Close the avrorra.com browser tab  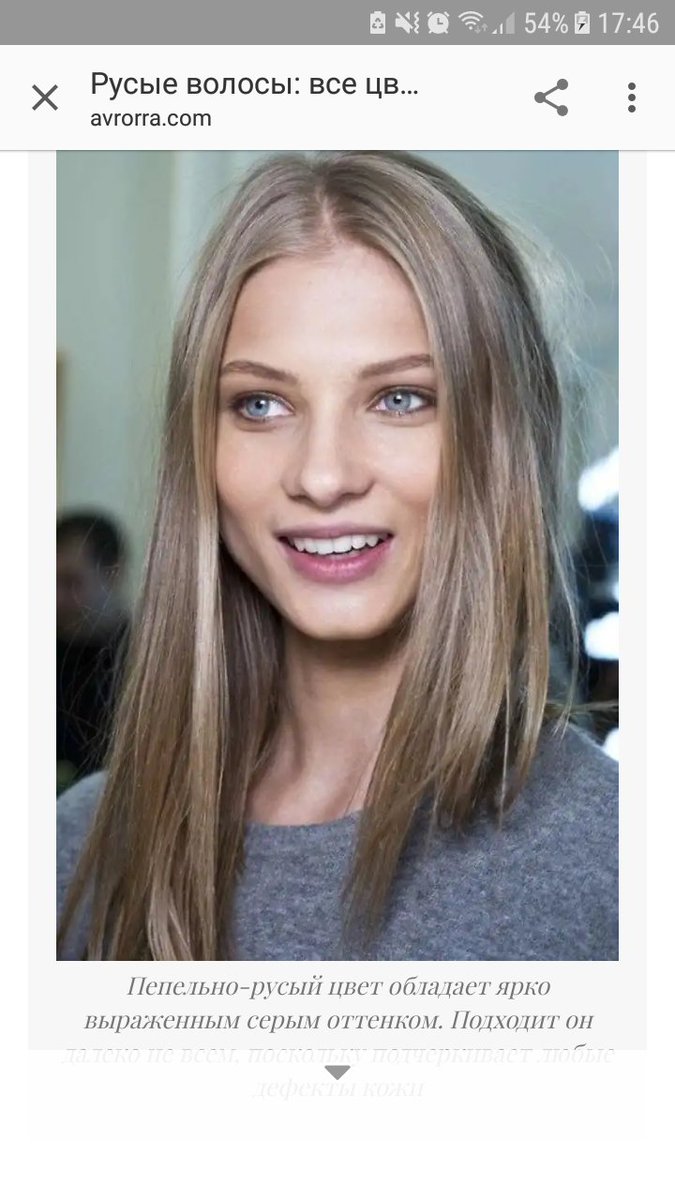pos(45,98)
